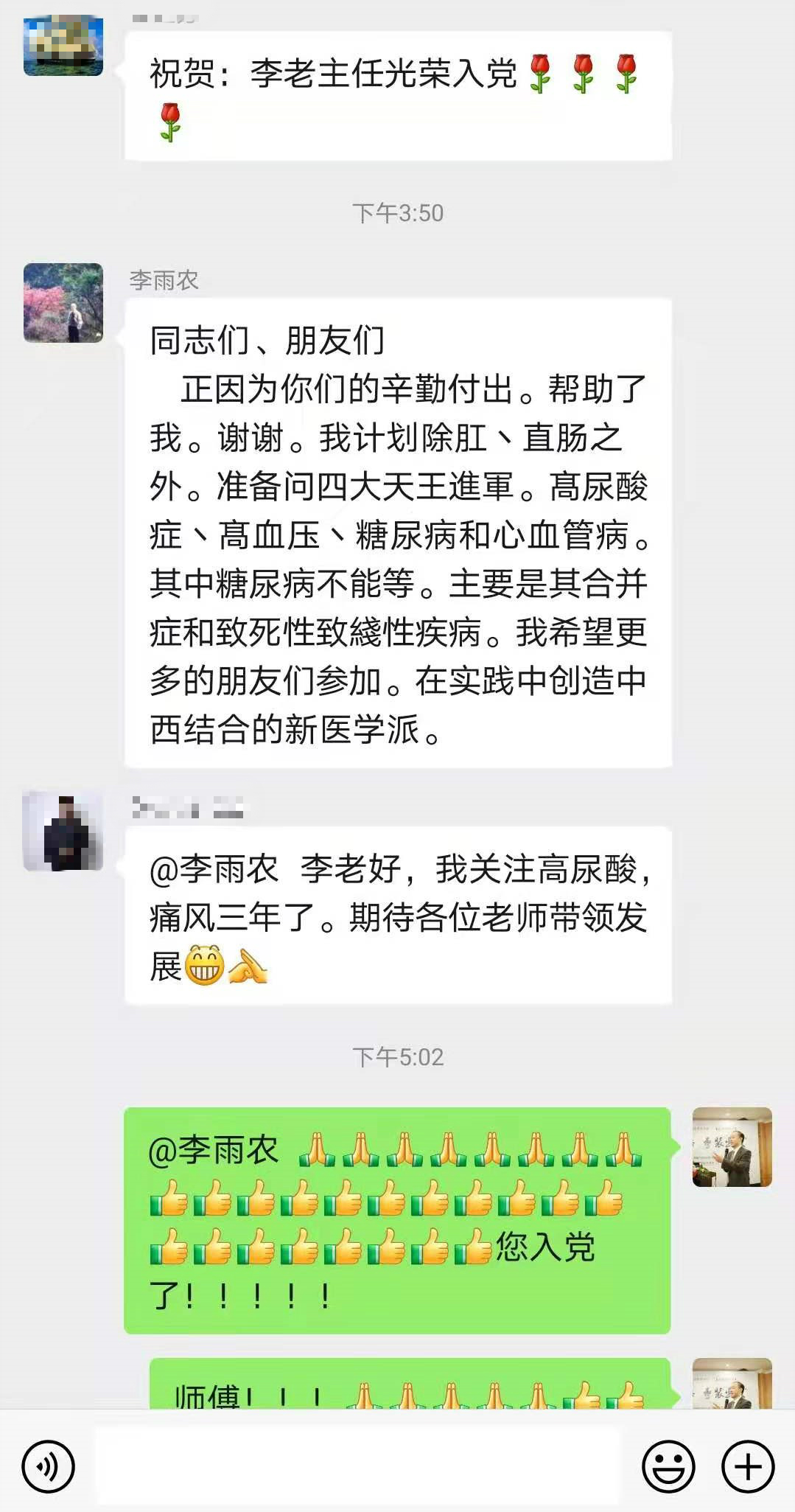This screenshot has height=1512, width=795.
Task: Tap the message text input field
Action: [x=359, y=1466]
